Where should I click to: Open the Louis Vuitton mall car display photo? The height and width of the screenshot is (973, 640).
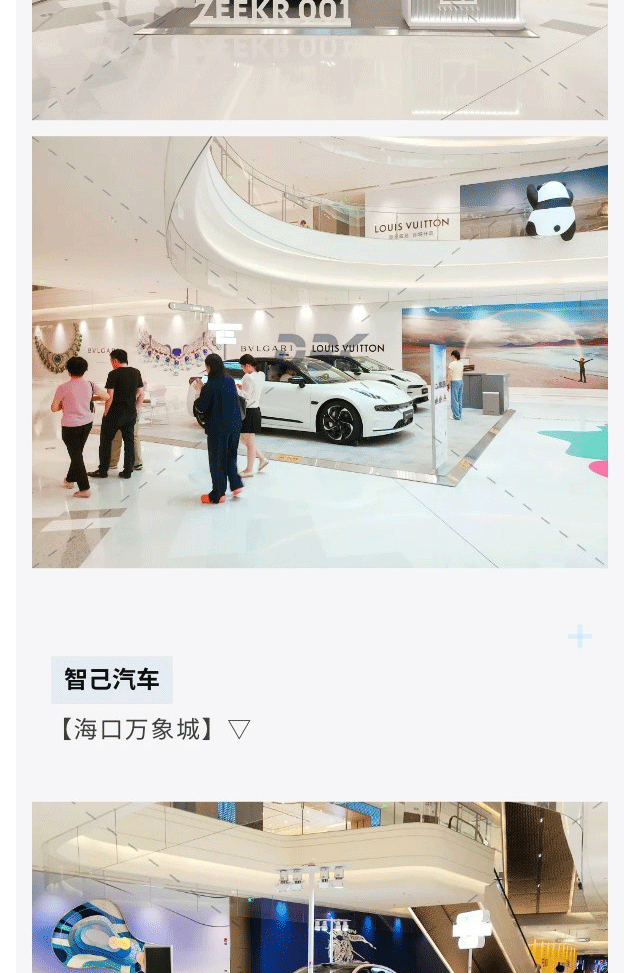[x=320, y=352]
